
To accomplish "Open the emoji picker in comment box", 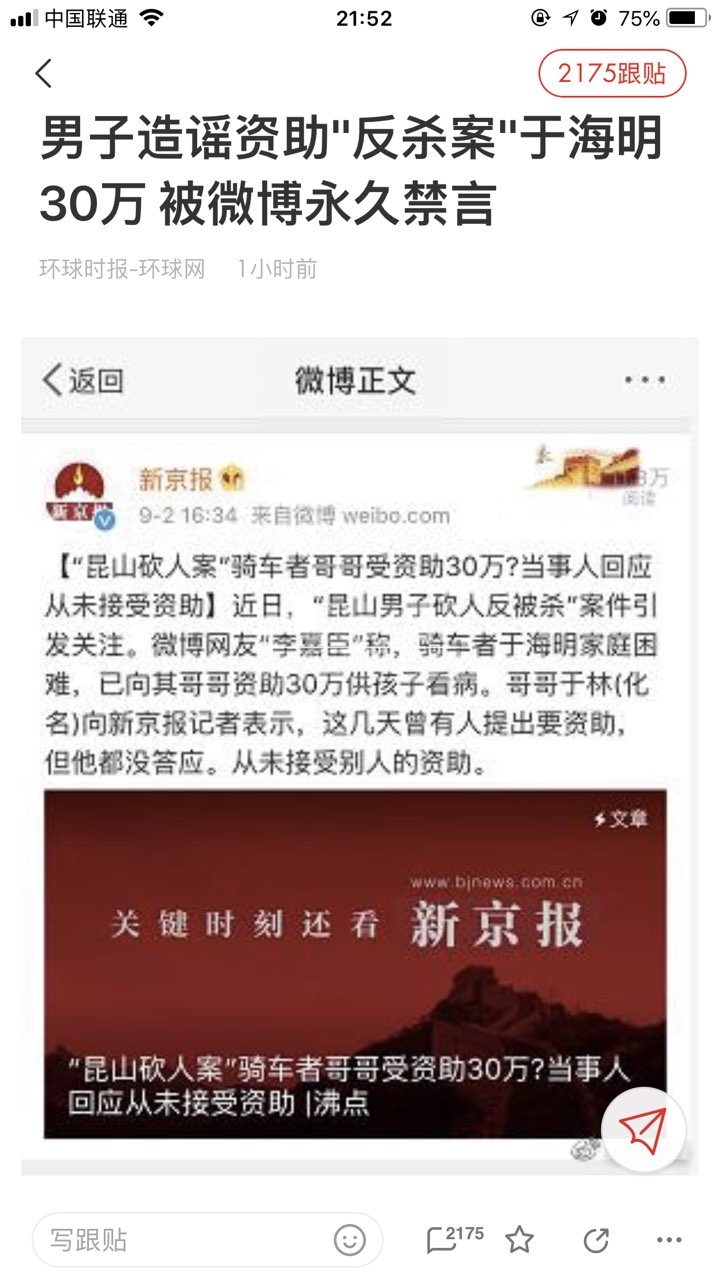I will click(349, 1241).
